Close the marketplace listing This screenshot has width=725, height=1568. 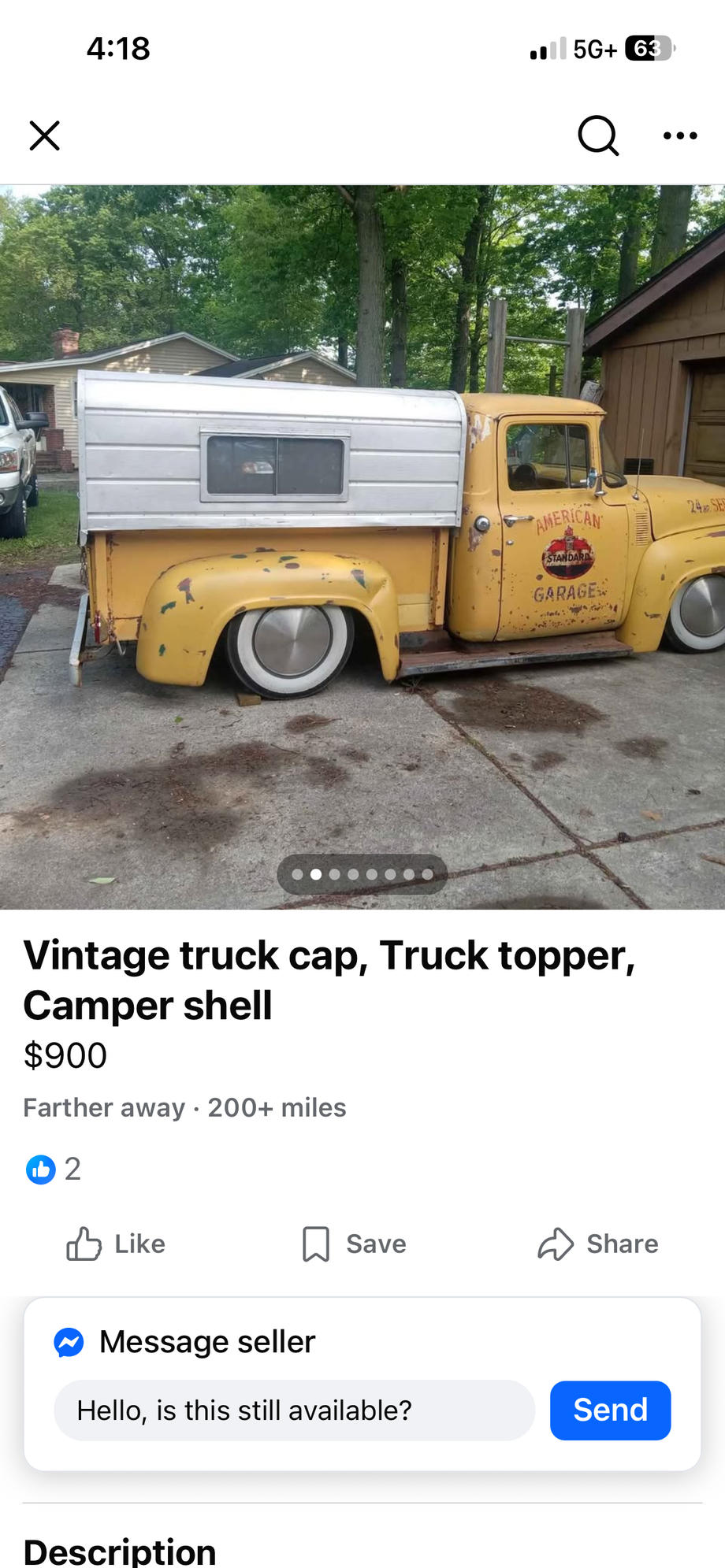click(45, 135)
